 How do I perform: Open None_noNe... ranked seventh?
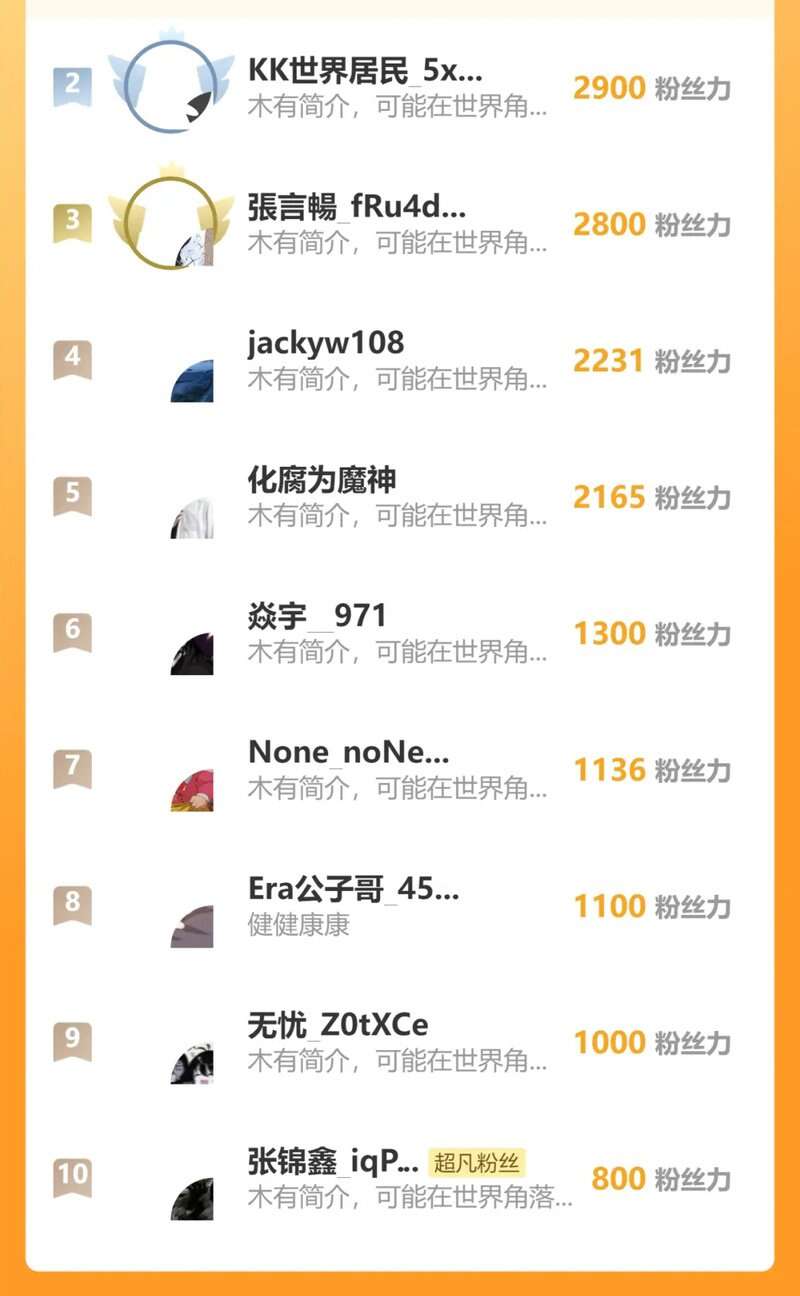click(400, 769)
